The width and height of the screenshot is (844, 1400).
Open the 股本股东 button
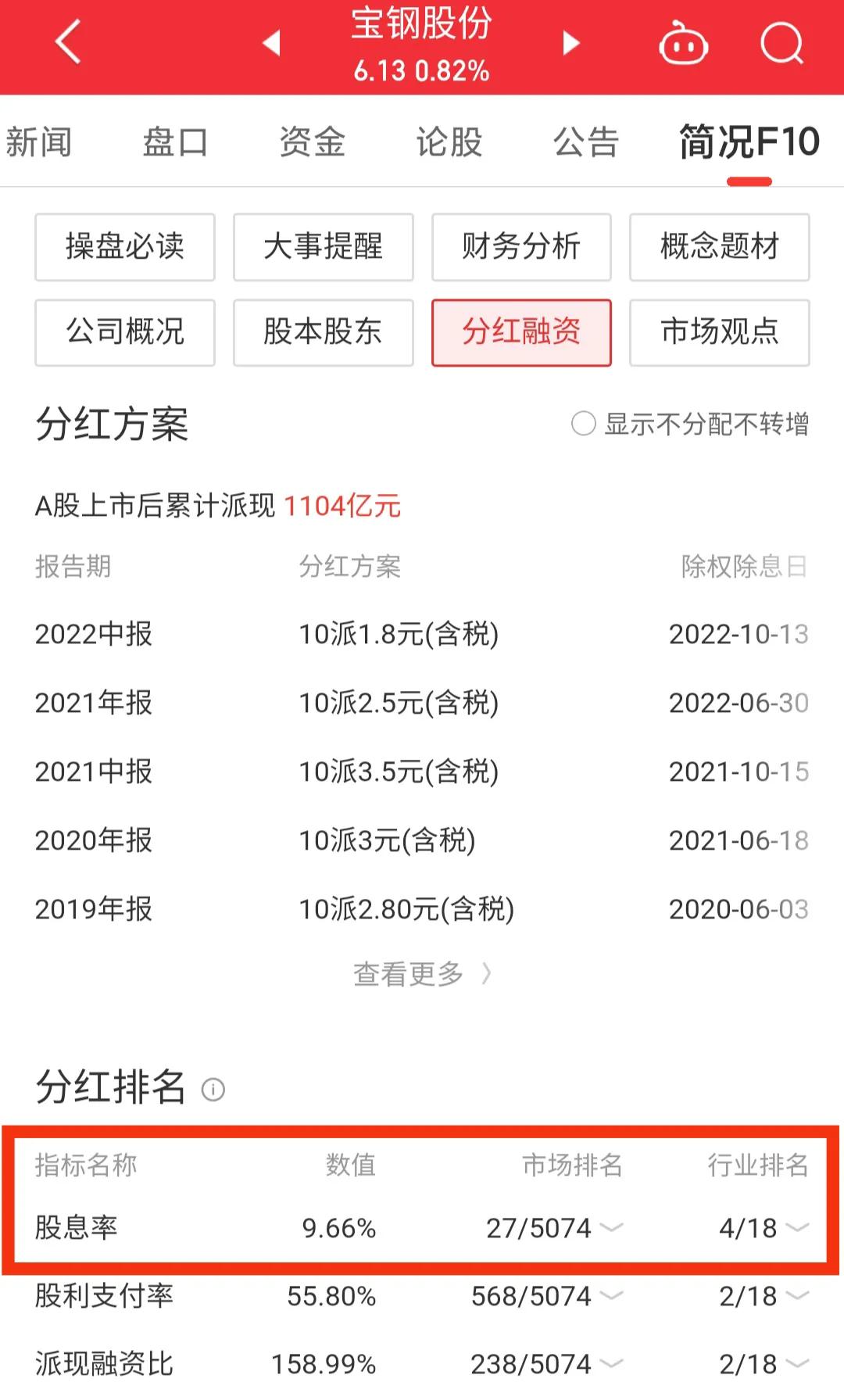(x=323, y=332)
